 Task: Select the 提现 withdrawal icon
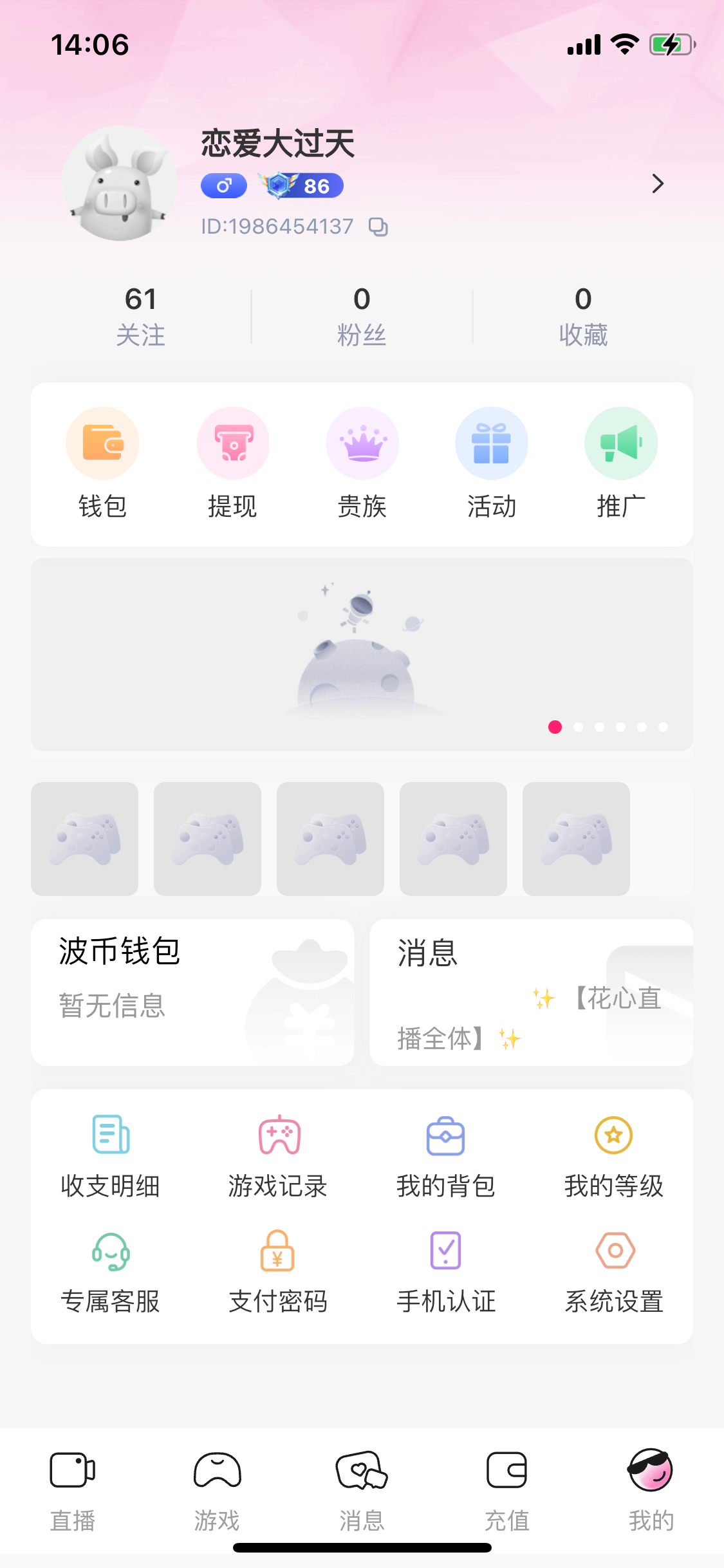tap(232, 443)
